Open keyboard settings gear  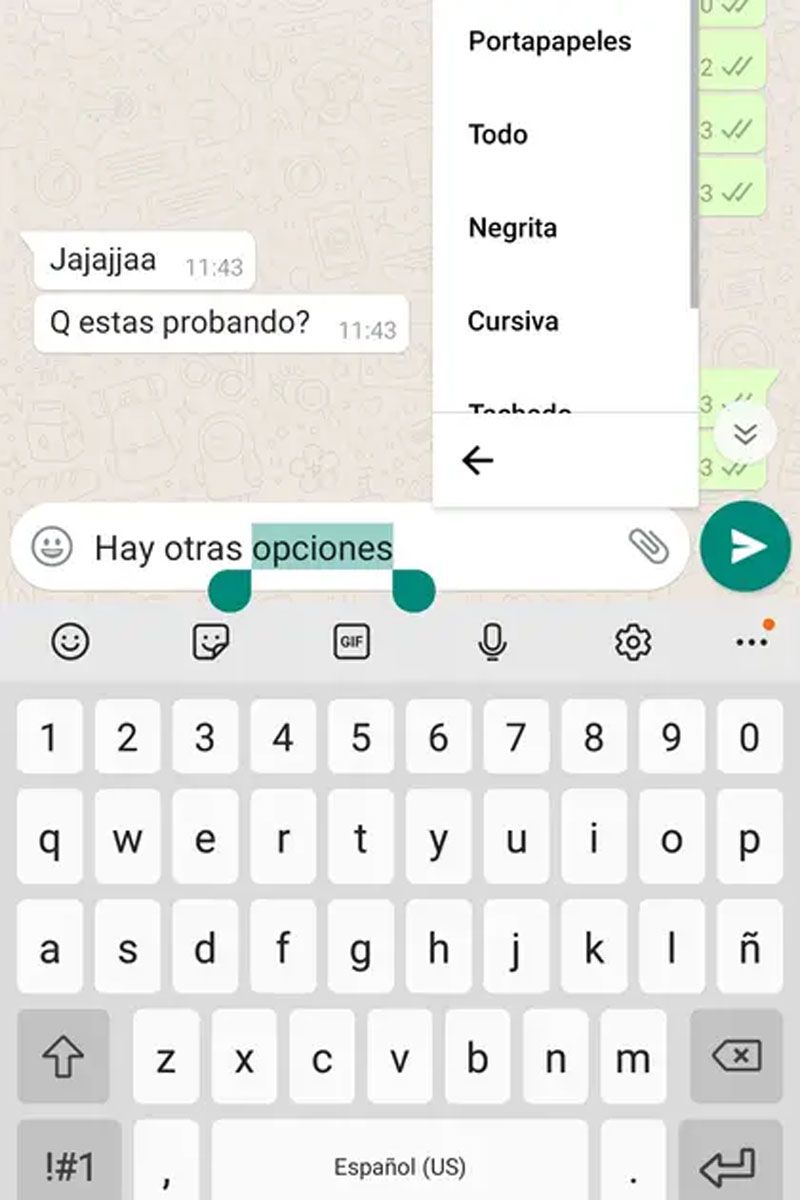pyautogui.click(x=632, y=643)
